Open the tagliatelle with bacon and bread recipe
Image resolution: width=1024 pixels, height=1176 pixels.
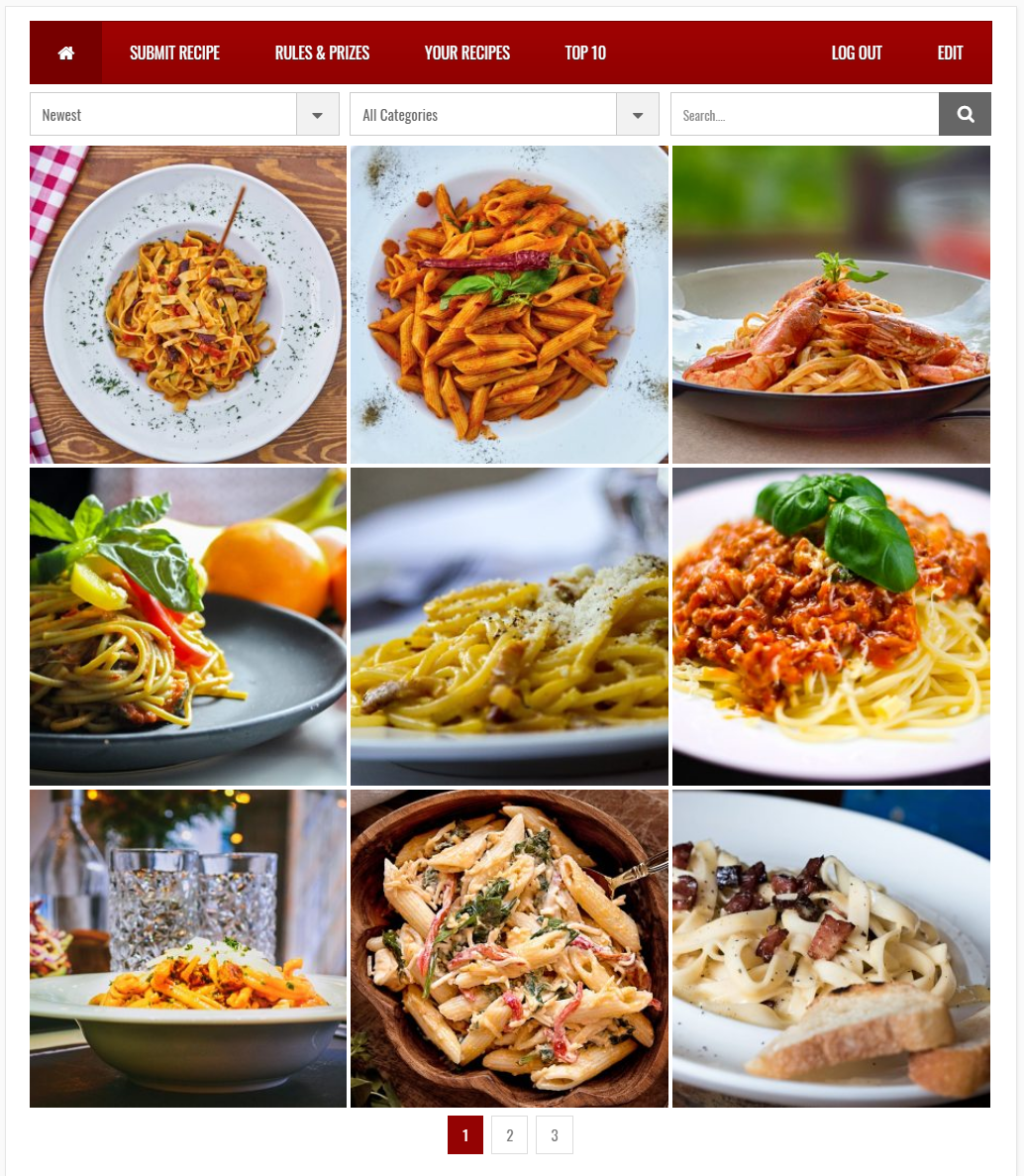pyautogui.click(x=831, y=948)
